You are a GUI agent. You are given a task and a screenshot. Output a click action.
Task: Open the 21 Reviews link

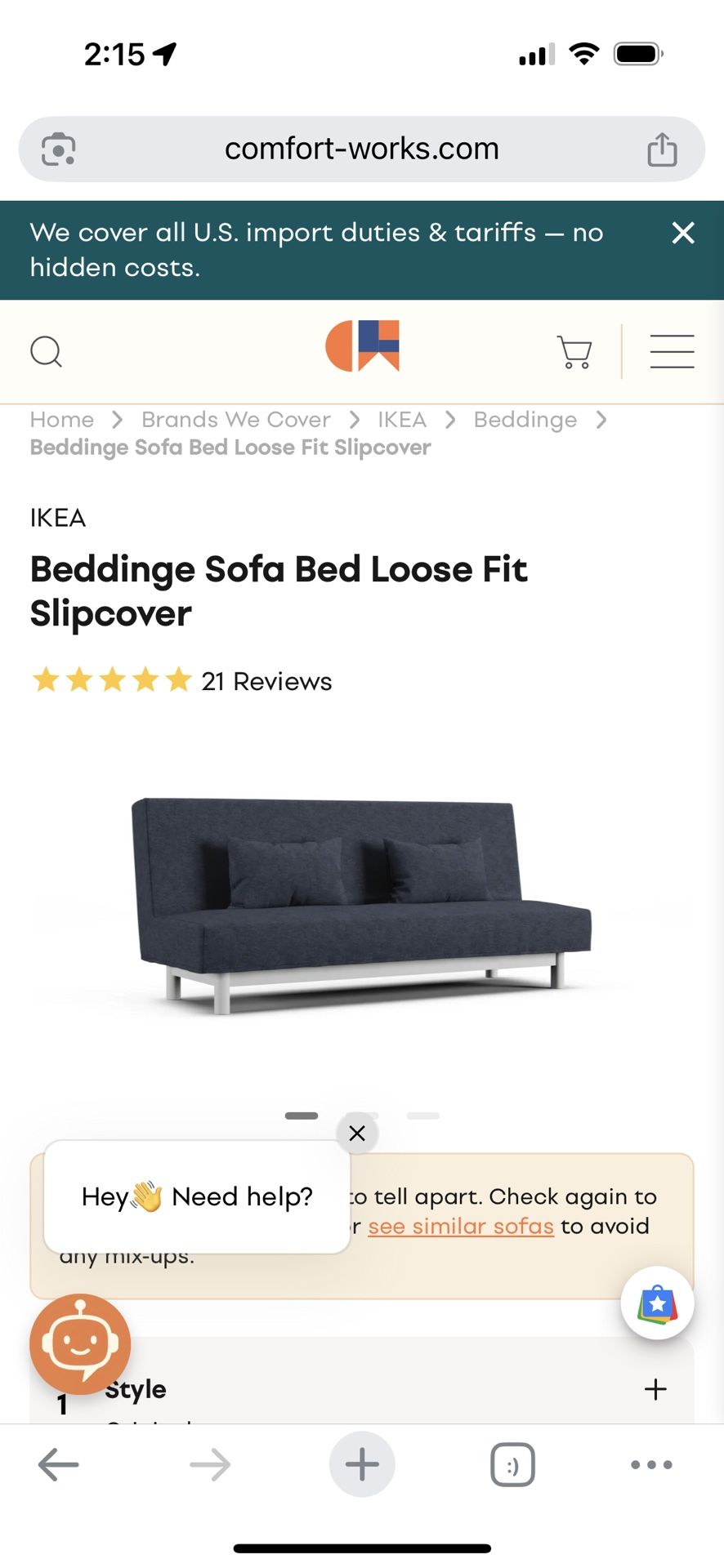coord(267,680)
